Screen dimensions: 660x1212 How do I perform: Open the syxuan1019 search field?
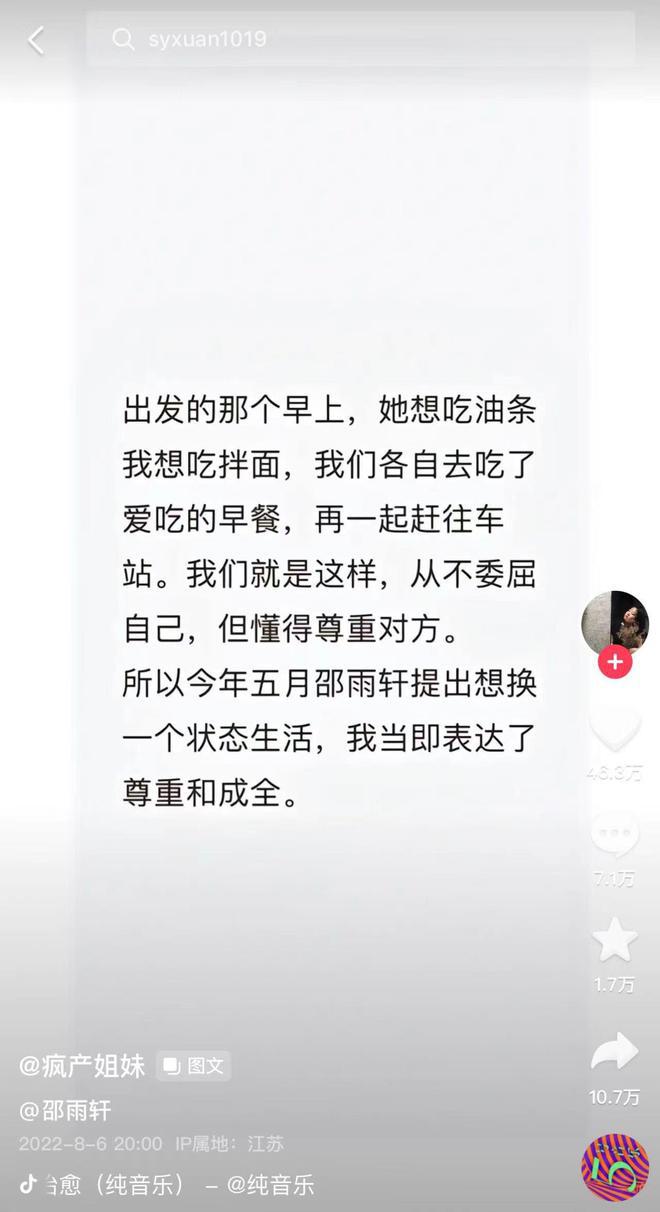360,39
